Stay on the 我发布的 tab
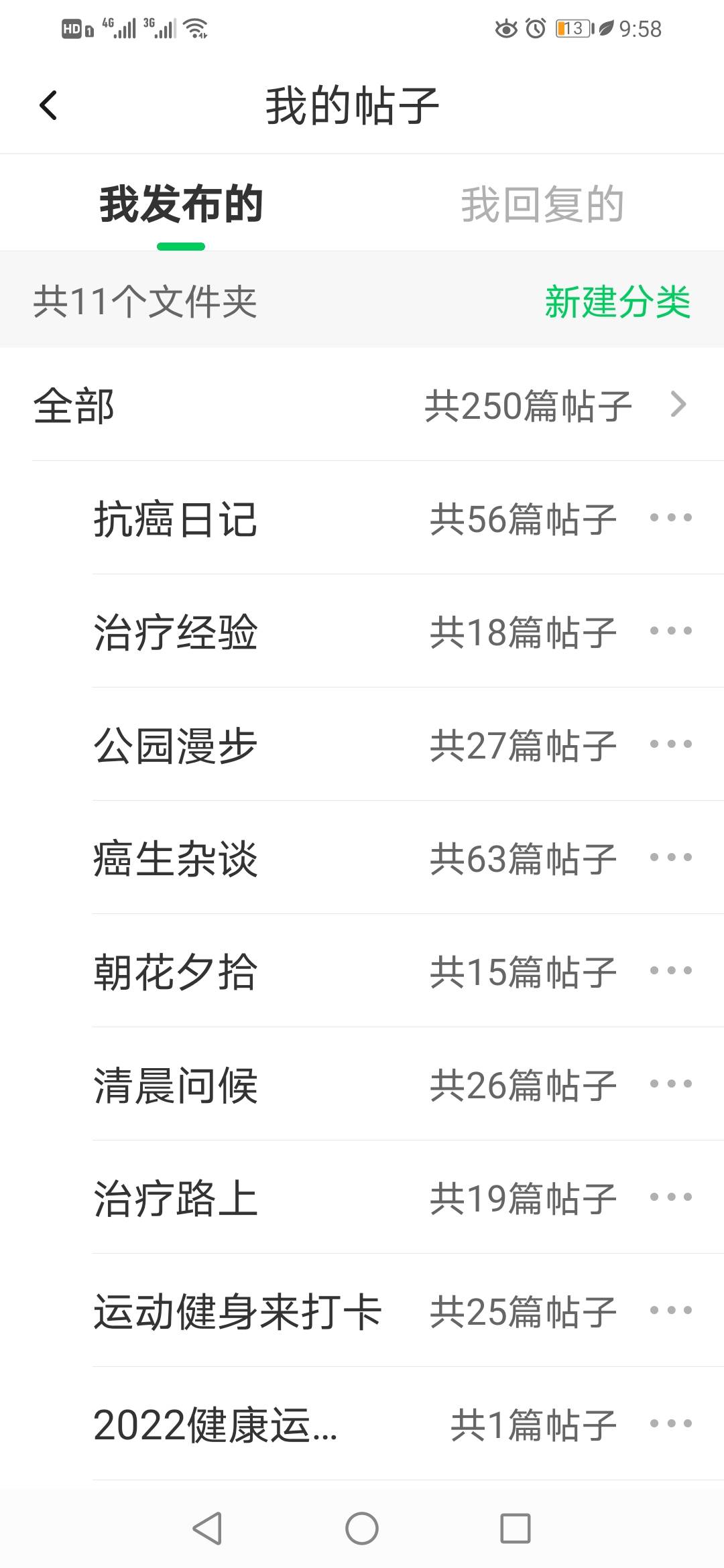This screenshot has height=1568, width=724. point(180,204)
